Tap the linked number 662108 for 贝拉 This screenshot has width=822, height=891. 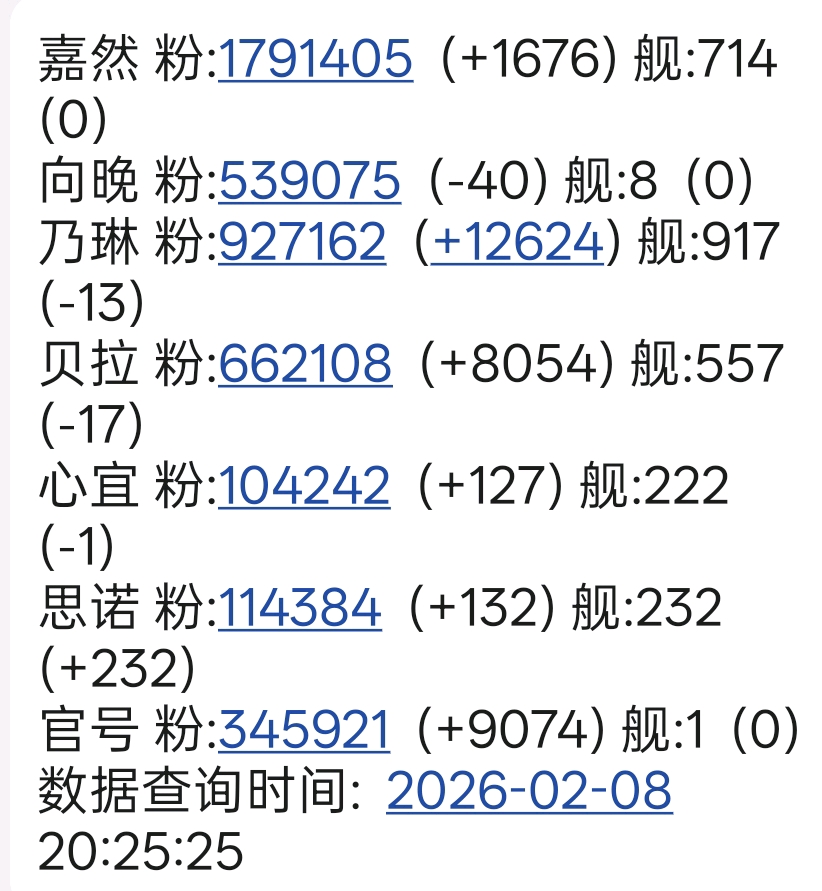click(x=305, y=365)
